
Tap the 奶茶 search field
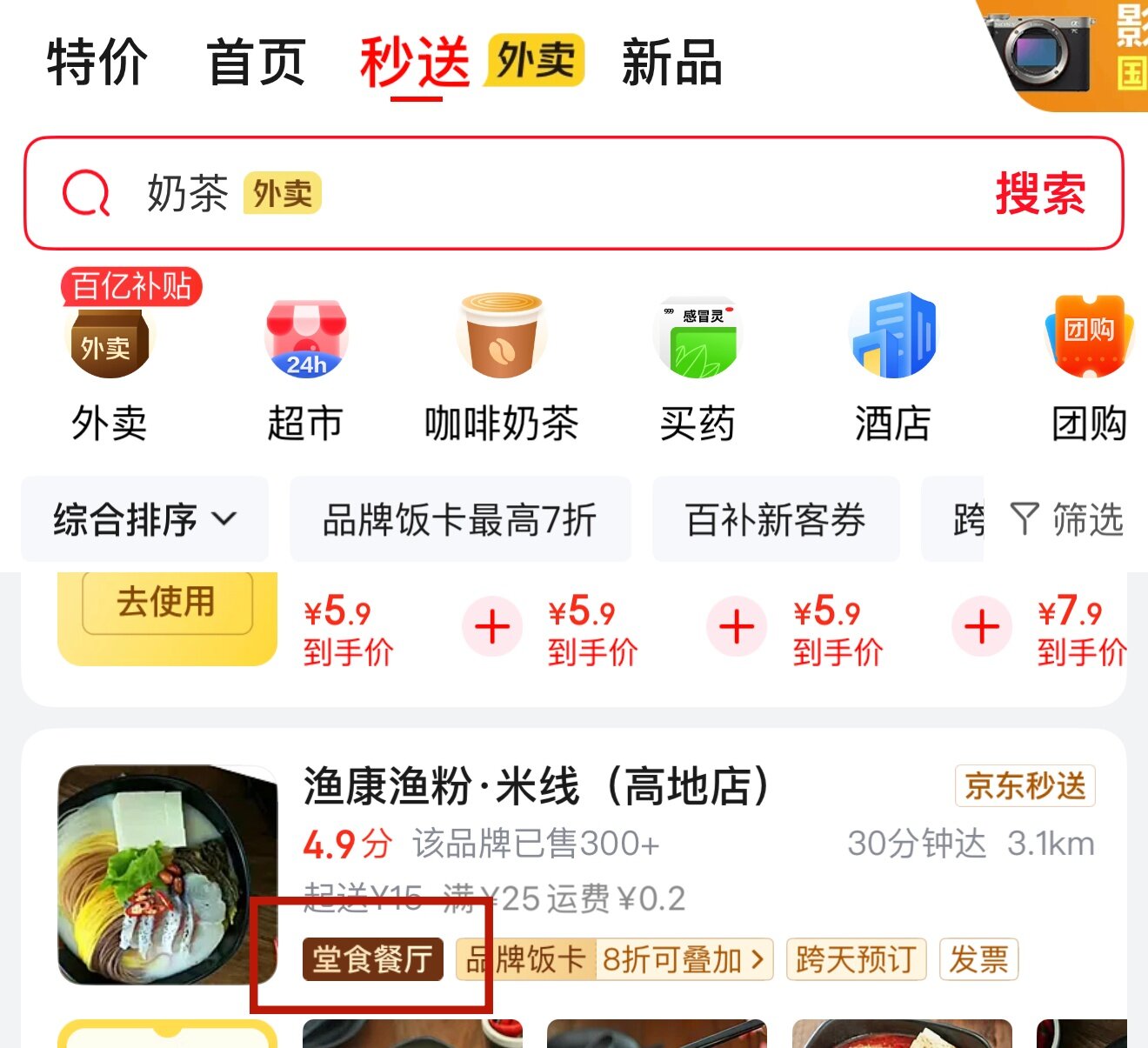(x=522, y=193)
